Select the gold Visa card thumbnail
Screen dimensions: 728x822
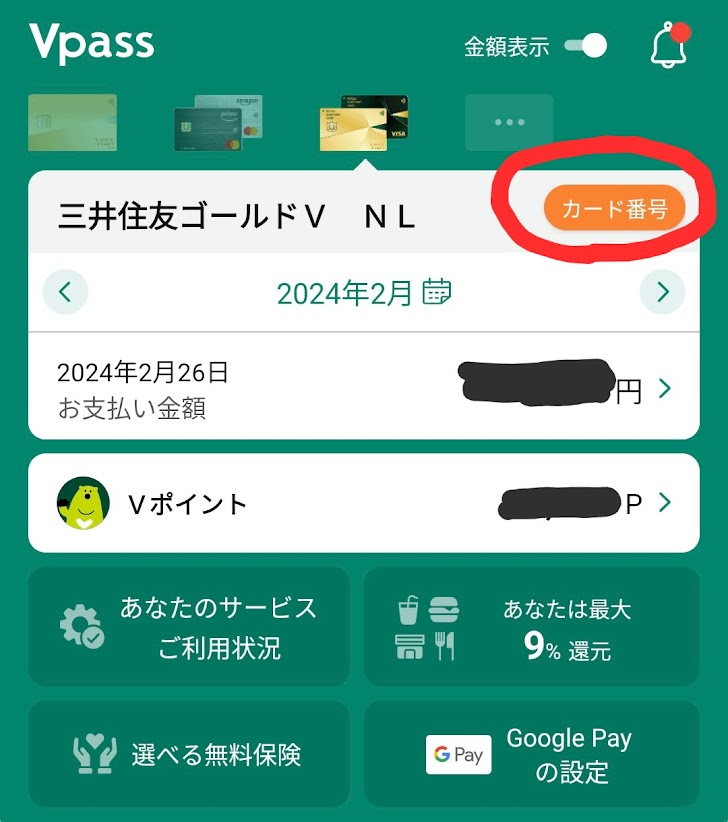tap(363, 123)
